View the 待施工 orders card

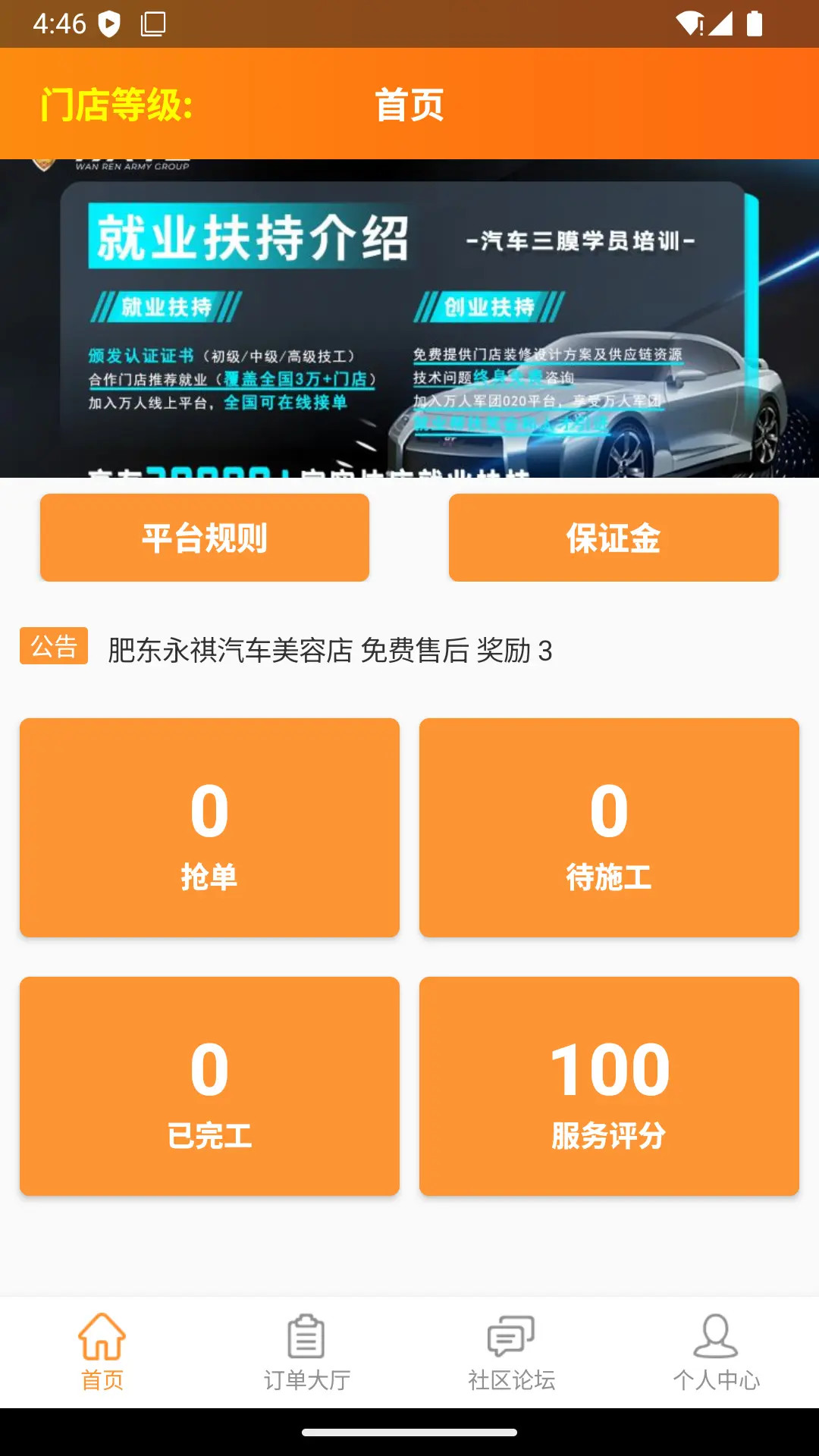pyautogui.click(x=609, y=827)
